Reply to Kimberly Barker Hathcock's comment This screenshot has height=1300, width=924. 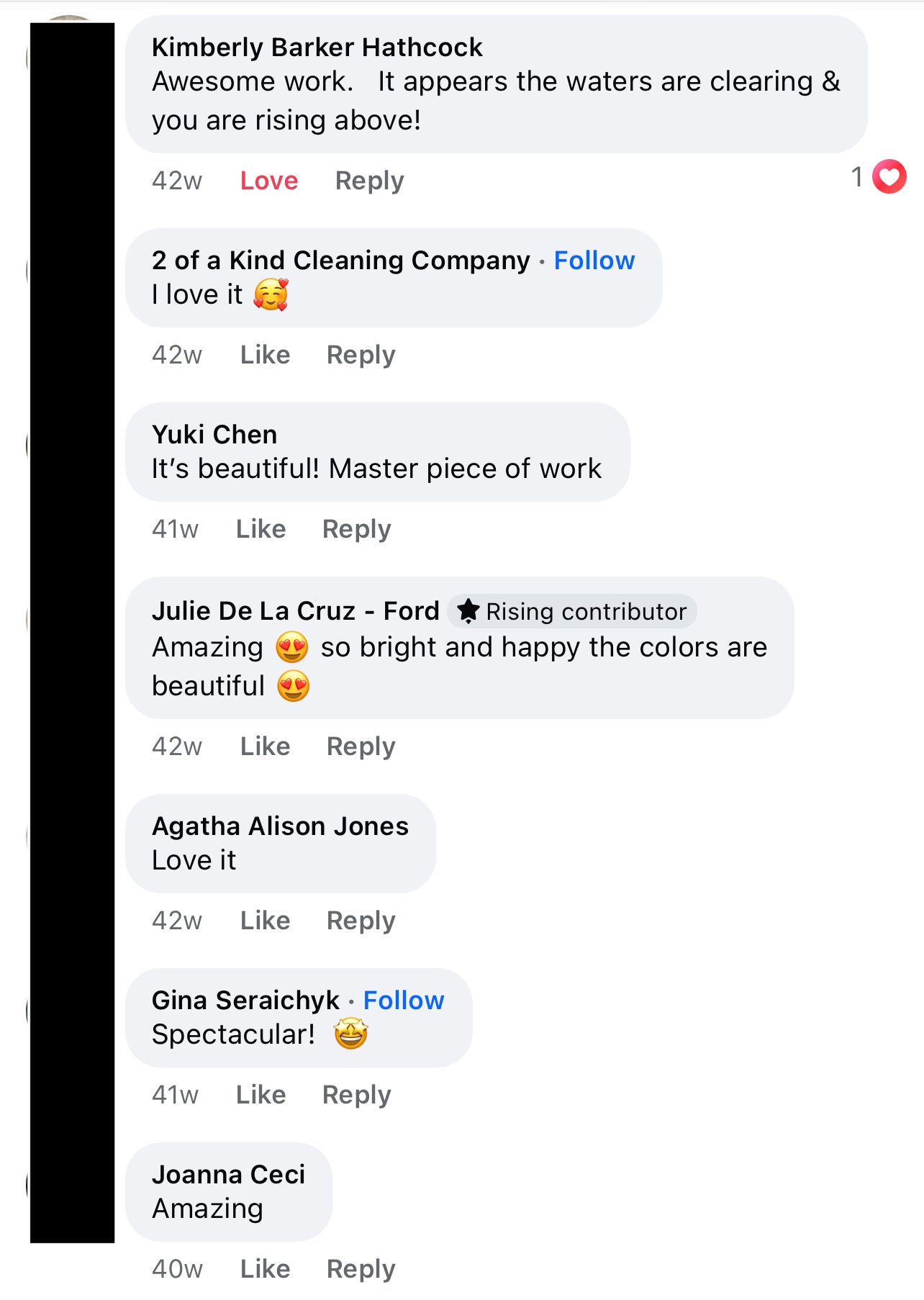click(x=369, y=181)
